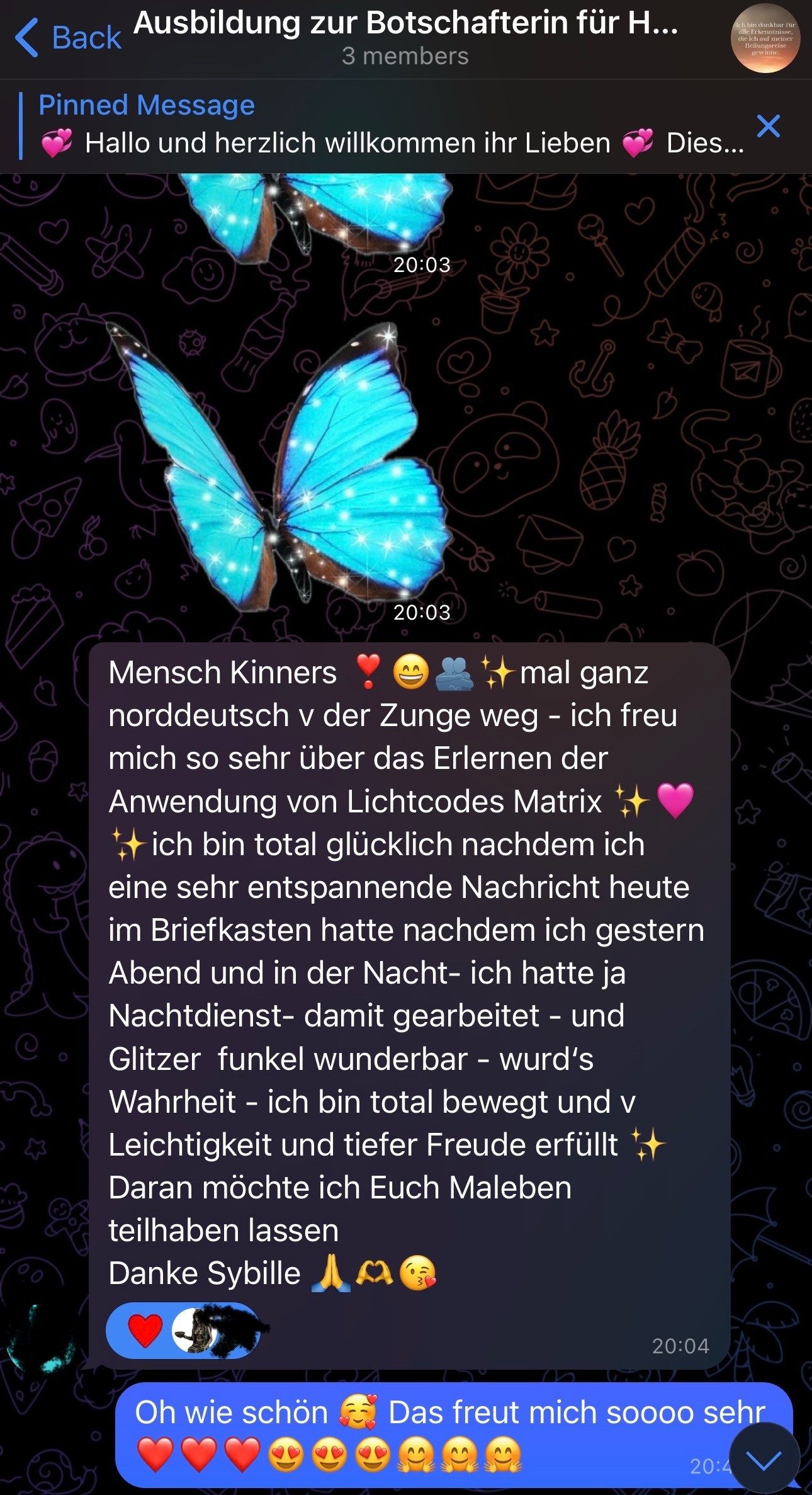Image resolution: width=812 pixels, height=1495 pixels.
Task: Jump to the latest message
Action: [764, 1459]
